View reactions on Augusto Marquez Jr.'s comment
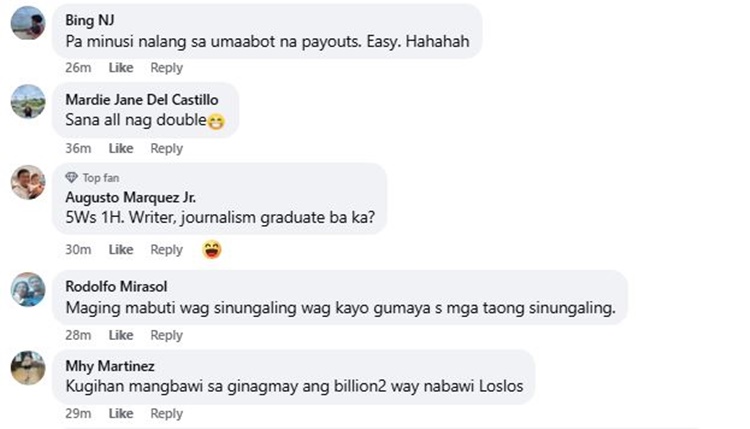 pyautogui.click(x=211, y=249)
